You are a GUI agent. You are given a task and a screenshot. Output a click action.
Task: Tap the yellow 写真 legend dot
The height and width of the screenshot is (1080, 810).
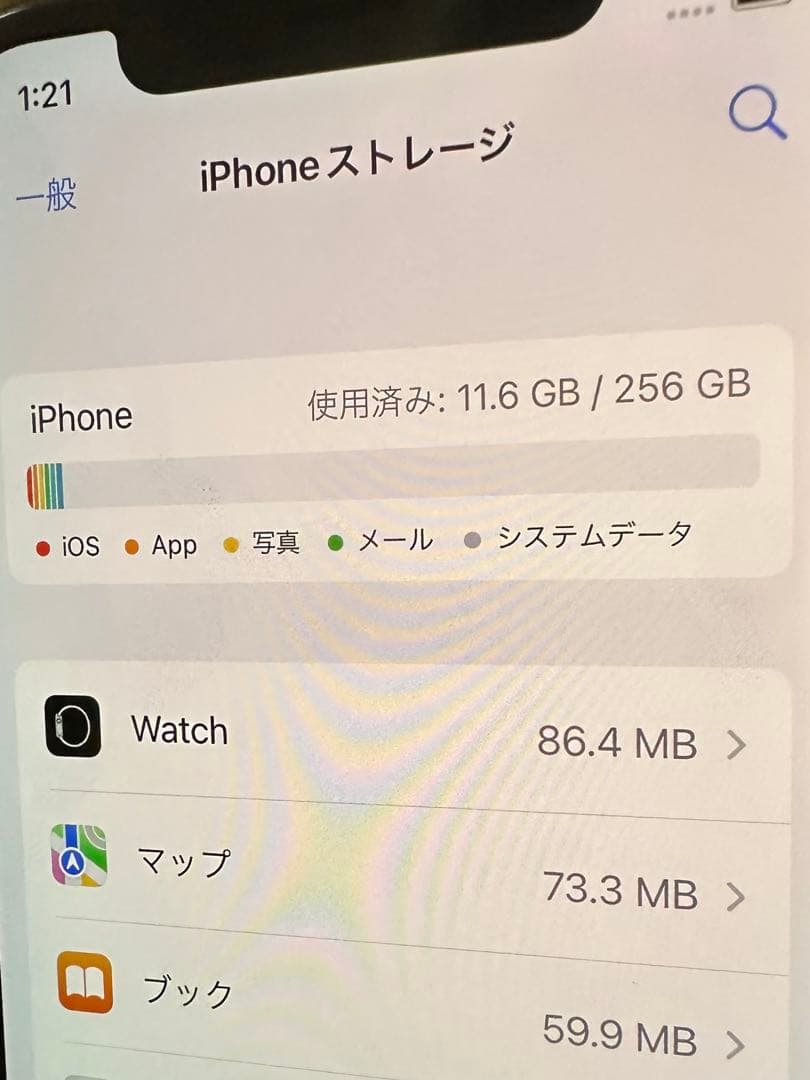click(x=231, y=542)
